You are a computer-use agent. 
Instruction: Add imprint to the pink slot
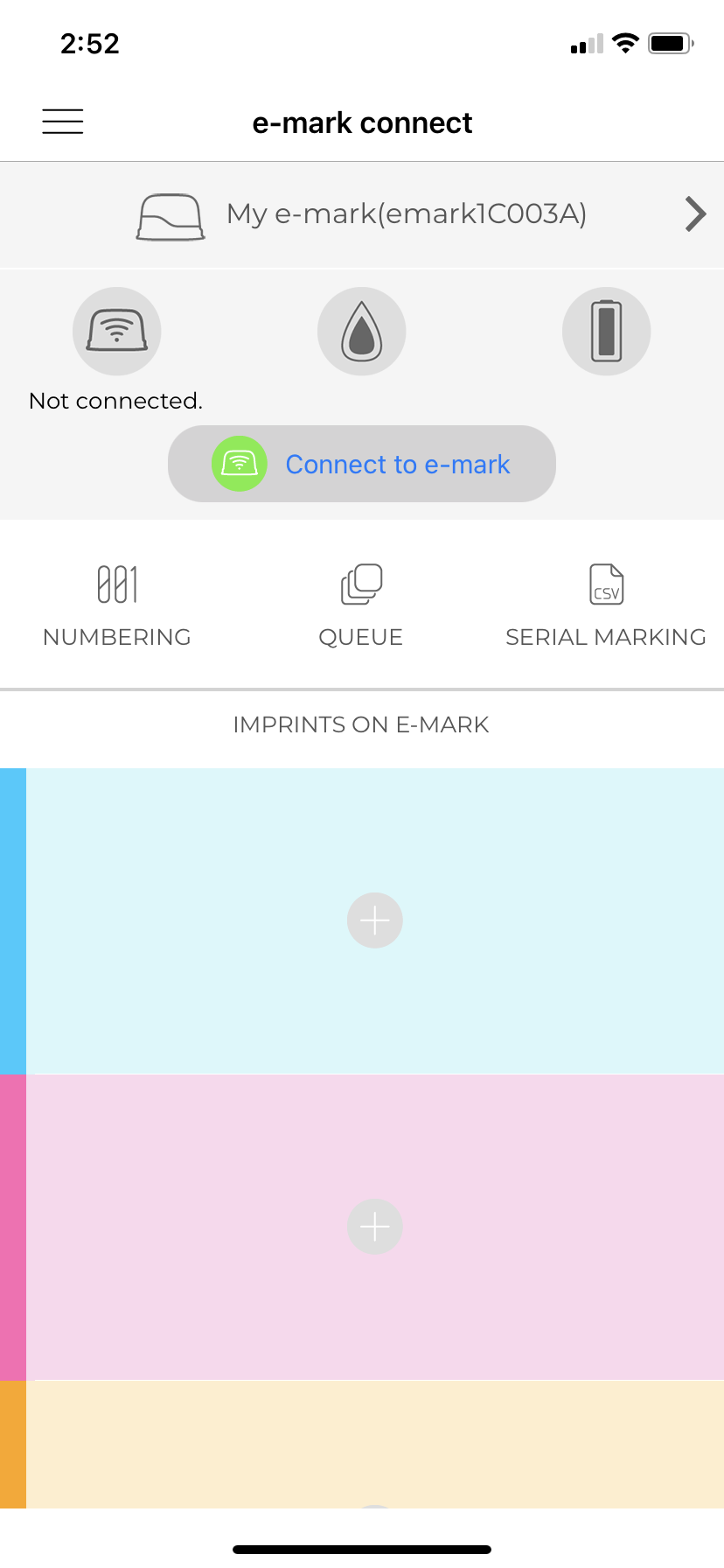tap(375, 1227)
